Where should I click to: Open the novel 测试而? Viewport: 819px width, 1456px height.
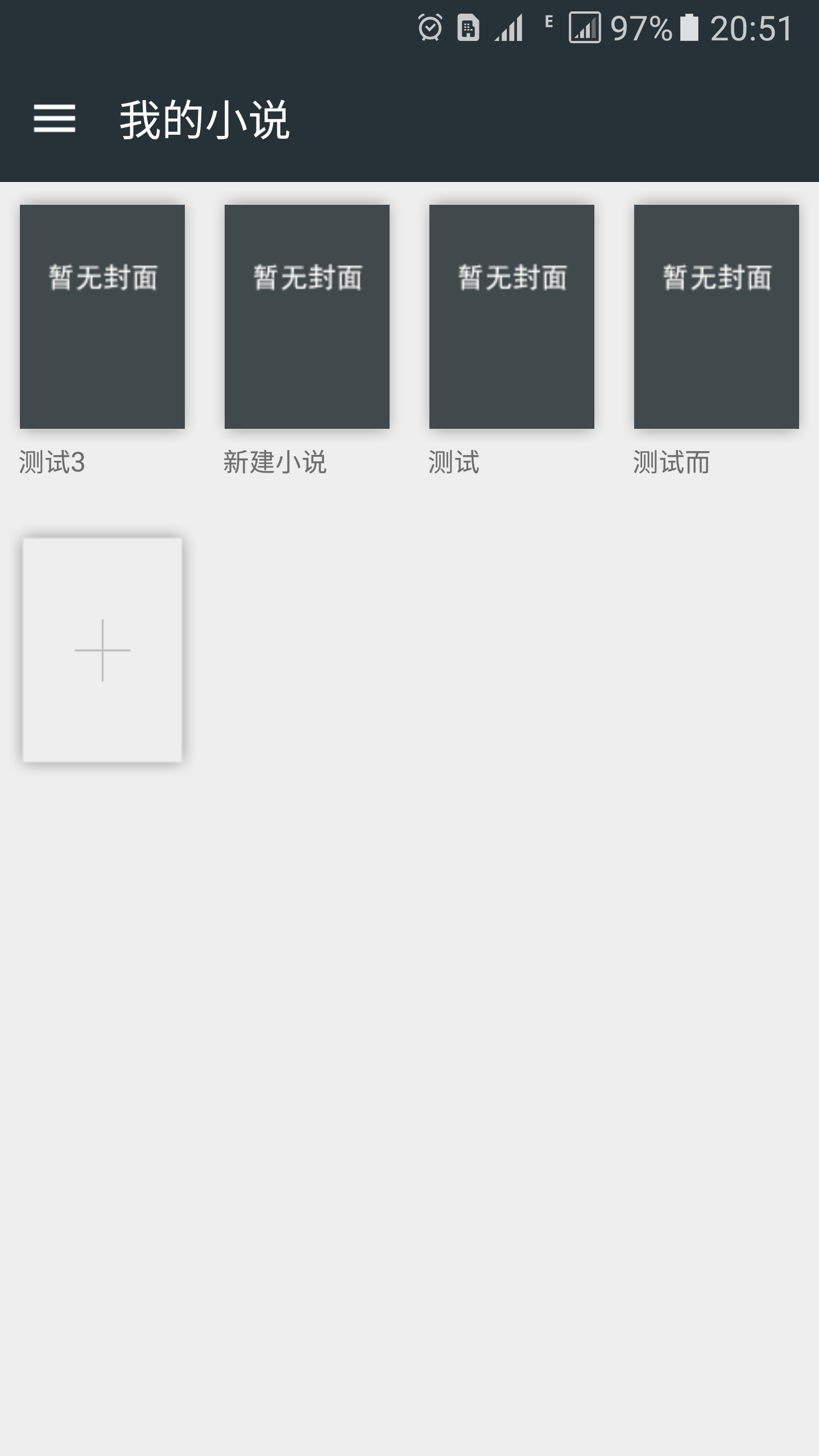click(717, 317)
